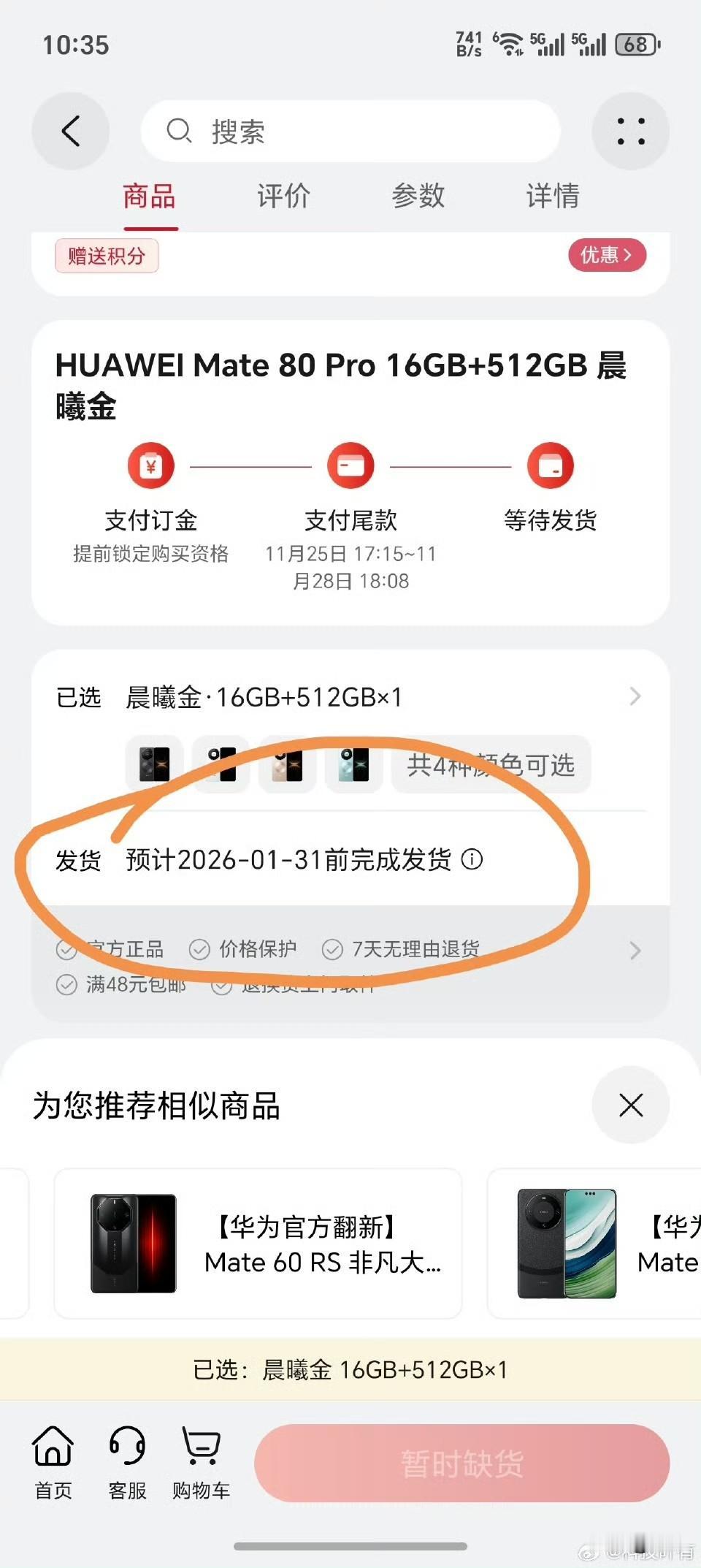Dismiss the recommended products section
Viewport: 701px width, 1568px height.
[631, 1105]
